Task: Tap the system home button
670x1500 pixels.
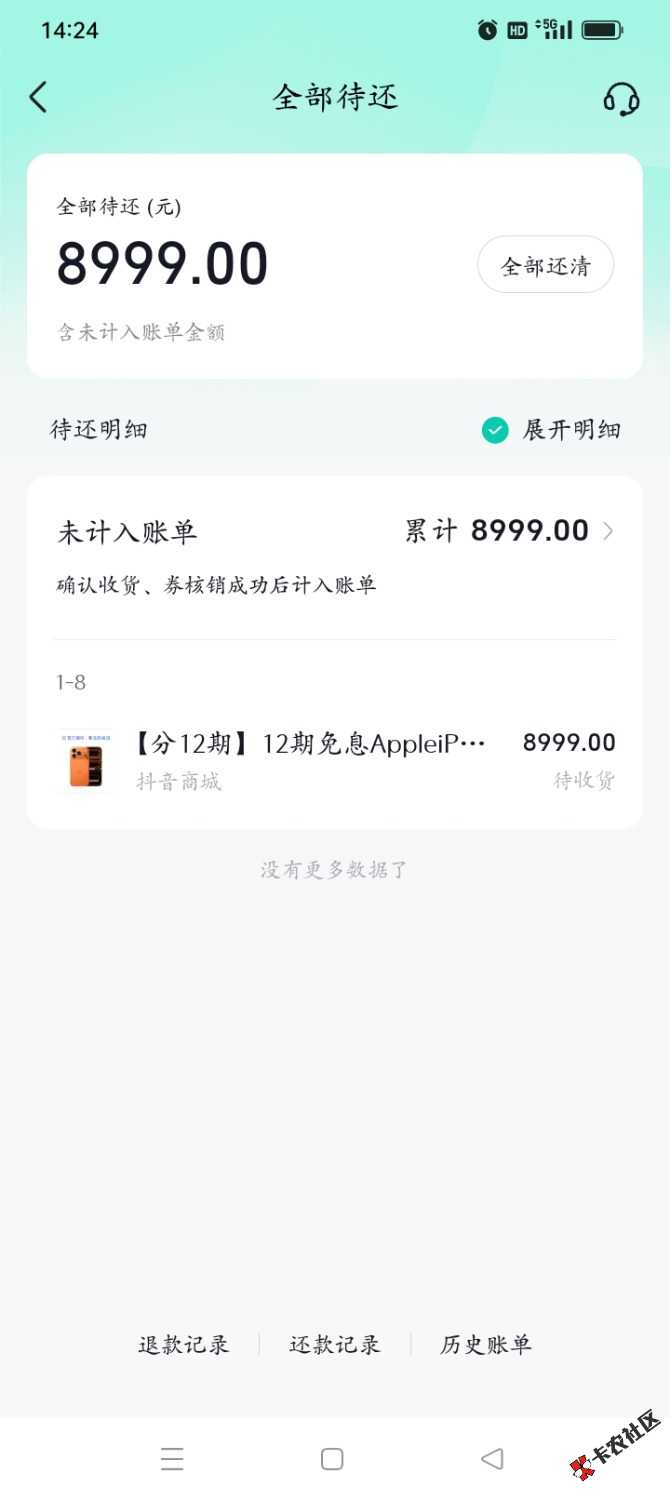Action: [332, 1459]
